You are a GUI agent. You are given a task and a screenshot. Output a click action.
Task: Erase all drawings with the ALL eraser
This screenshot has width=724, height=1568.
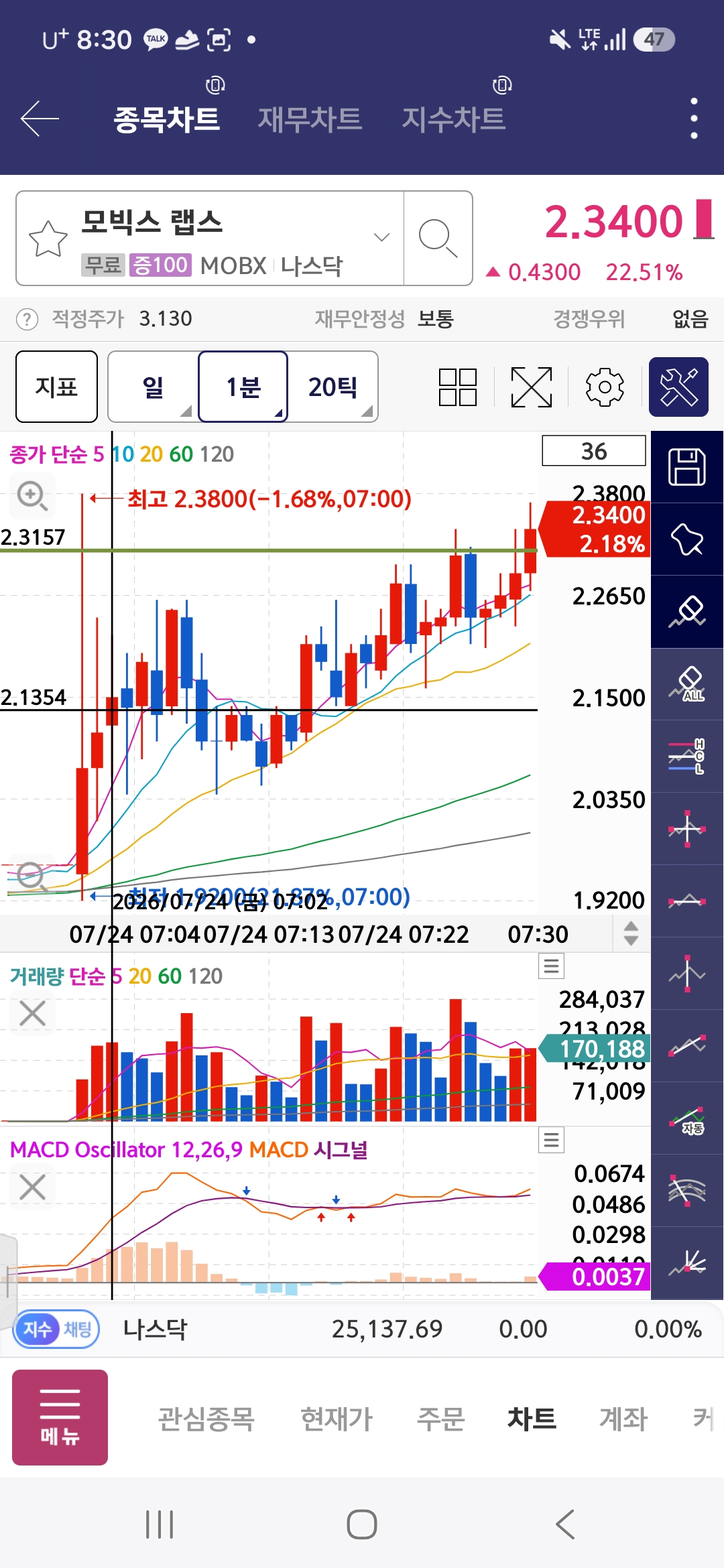point(687,684)
